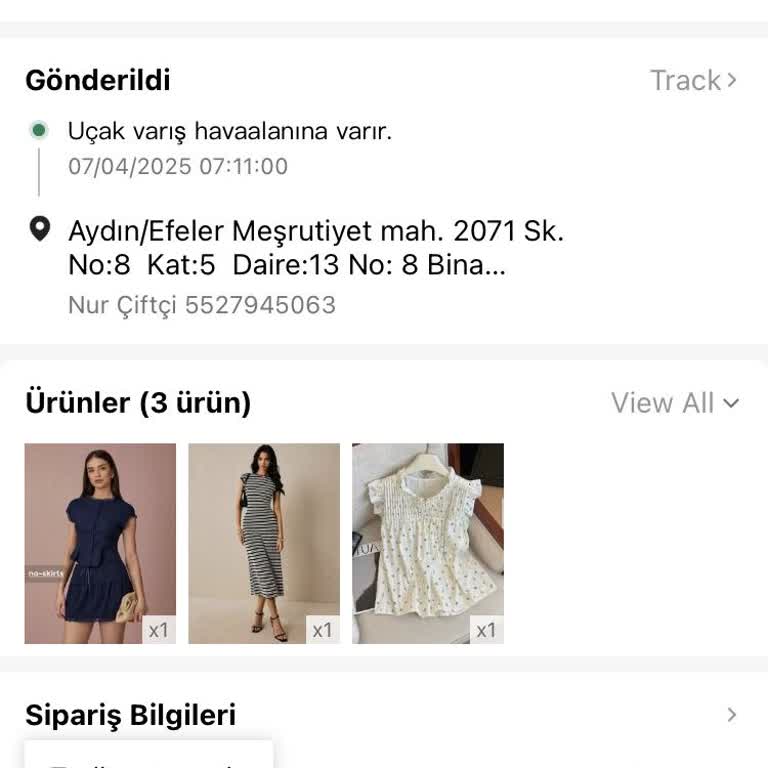Expand View All products

(675, 403)
